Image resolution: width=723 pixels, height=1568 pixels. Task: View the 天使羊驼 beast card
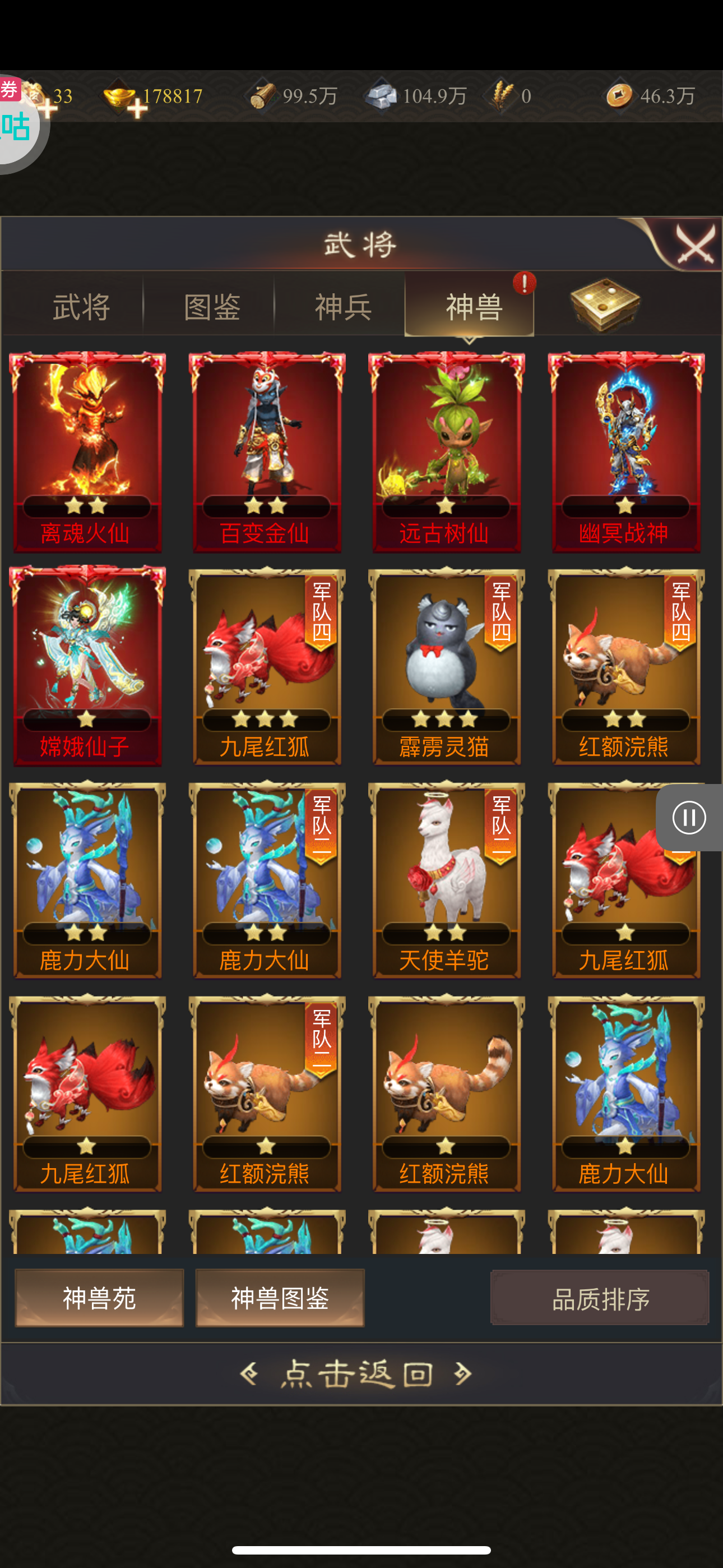(446, 878)
